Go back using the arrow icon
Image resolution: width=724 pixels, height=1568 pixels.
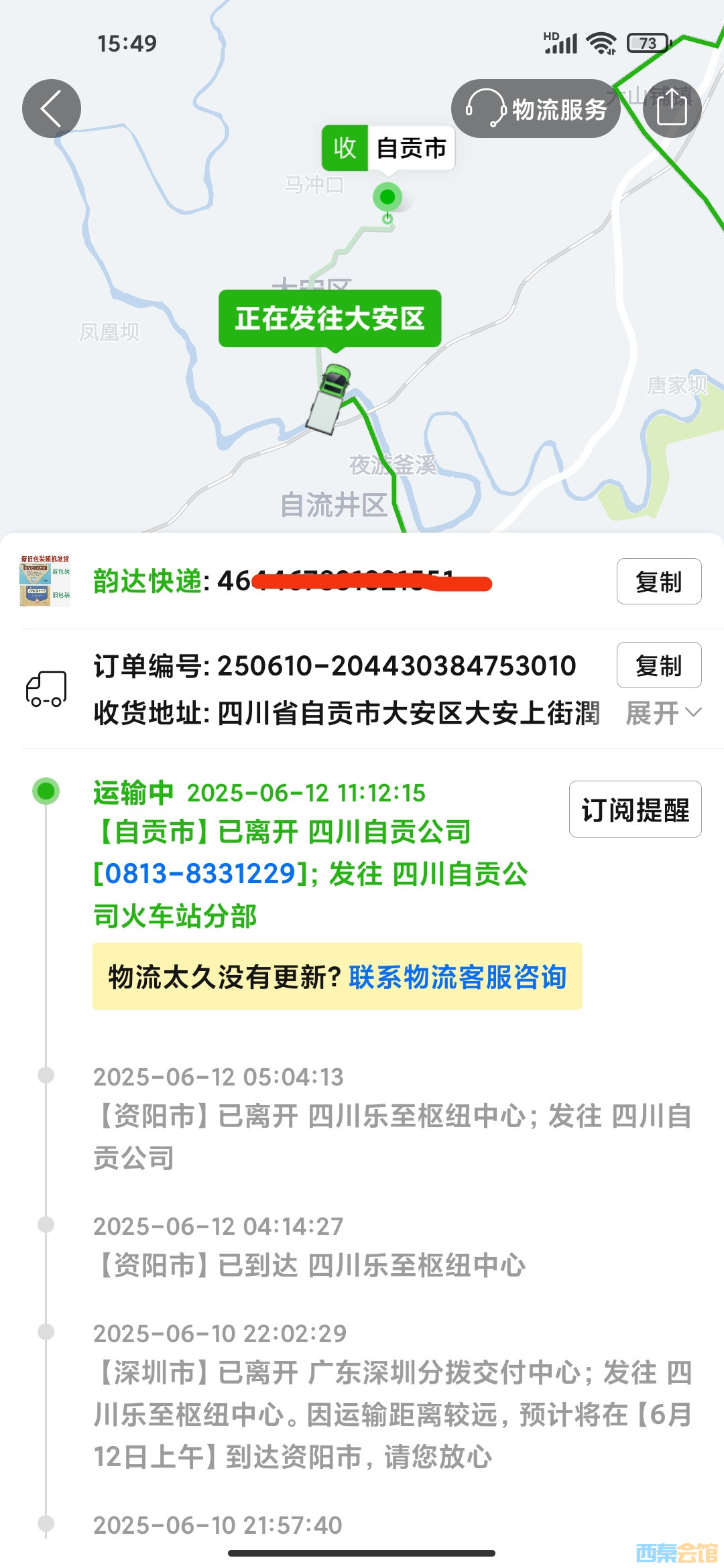pos(51,109)
